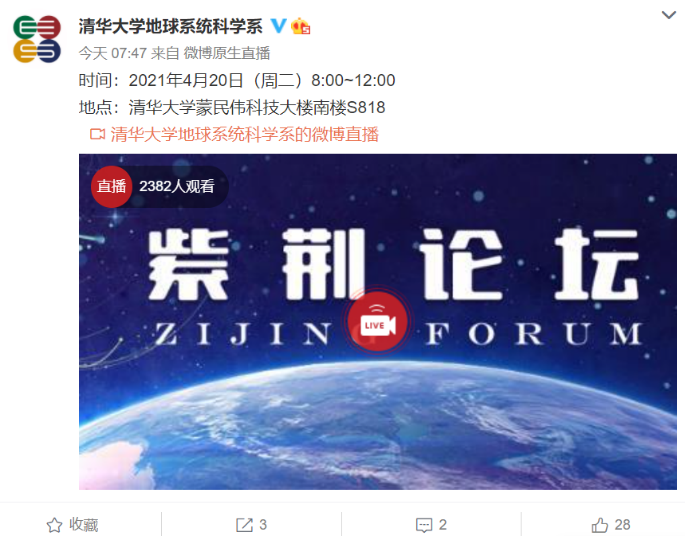Open the 微博直播 livestream link
The height and width of the screenshot is (536, 685).
point(243,134)
